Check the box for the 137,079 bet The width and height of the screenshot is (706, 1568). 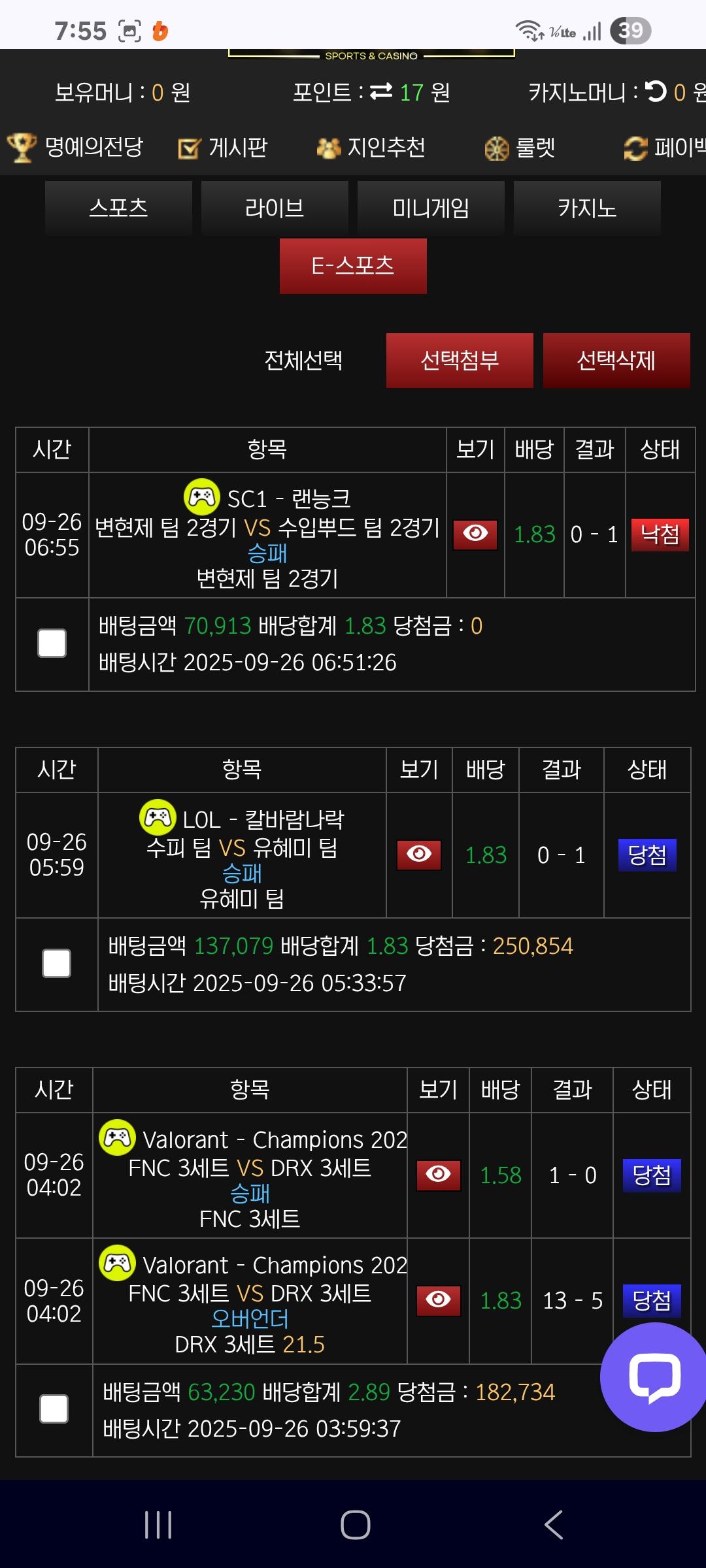click(x=56, y=964)
